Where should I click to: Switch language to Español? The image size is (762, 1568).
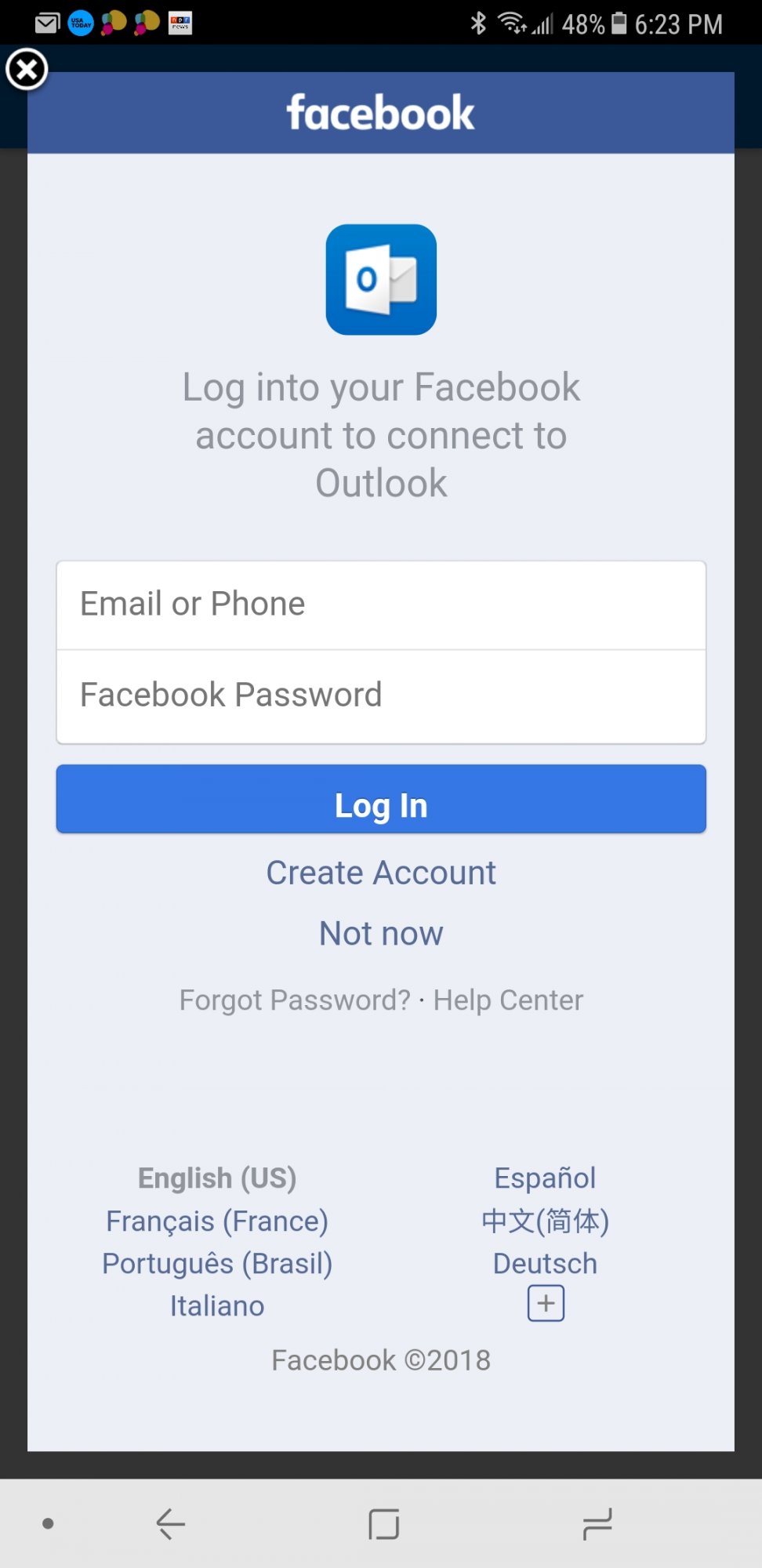click(x=545, y=1178)
